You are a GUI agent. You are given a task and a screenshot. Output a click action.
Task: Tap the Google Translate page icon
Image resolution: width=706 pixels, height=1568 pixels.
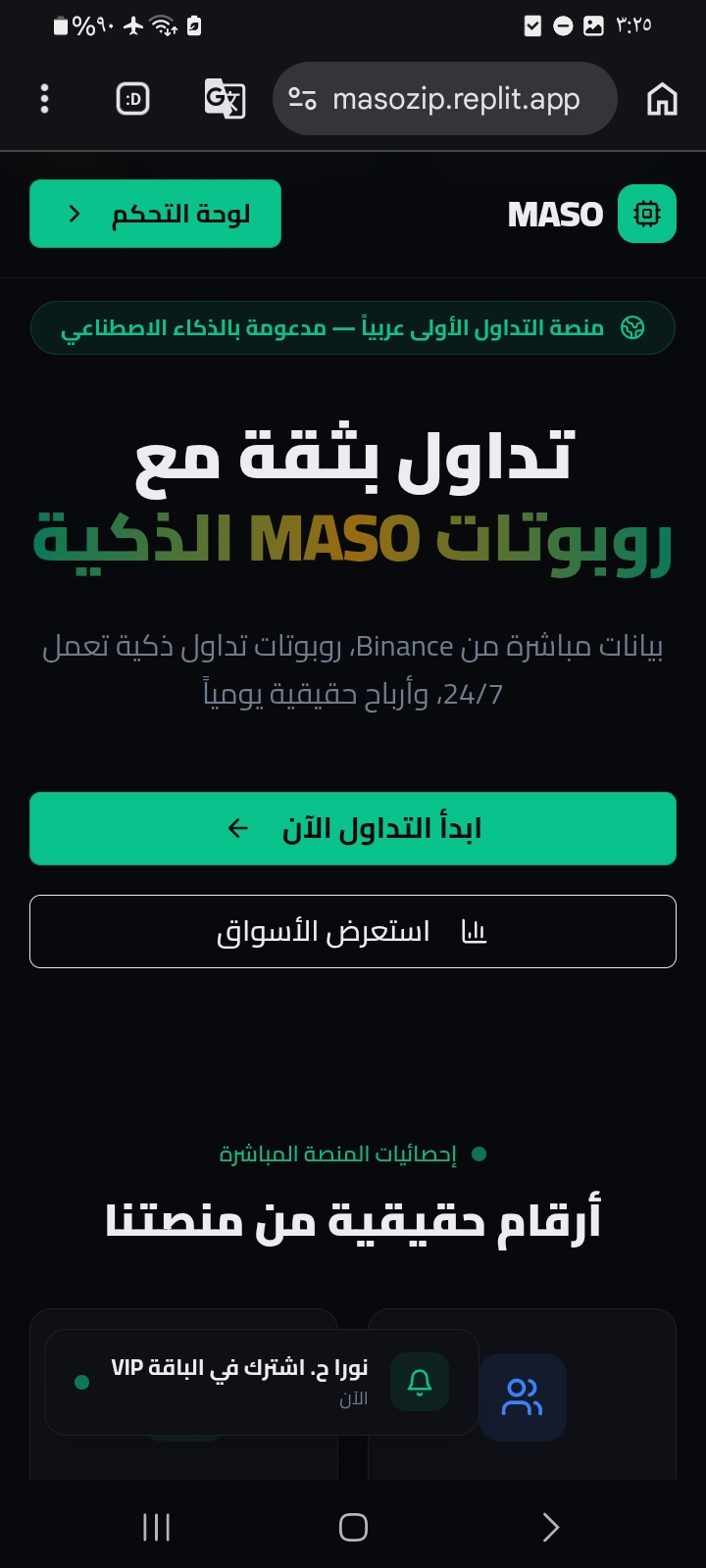225,99
